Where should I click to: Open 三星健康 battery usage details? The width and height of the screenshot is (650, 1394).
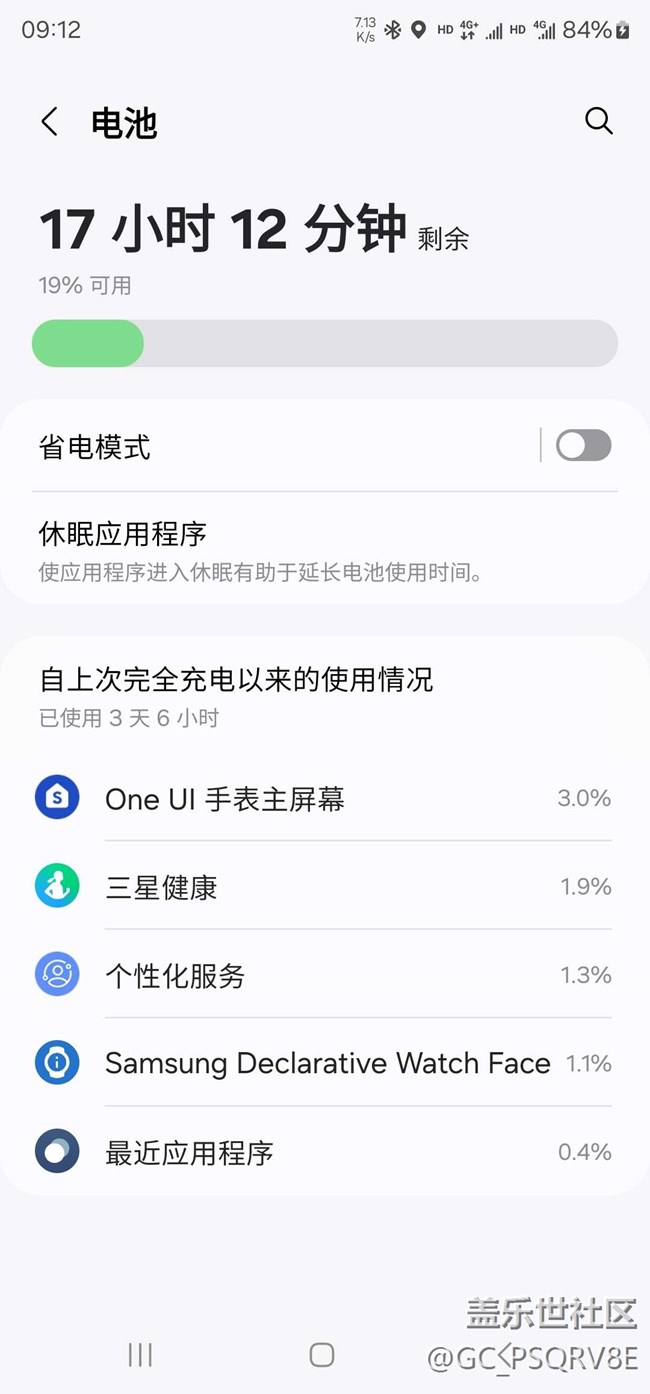point(322,887)
